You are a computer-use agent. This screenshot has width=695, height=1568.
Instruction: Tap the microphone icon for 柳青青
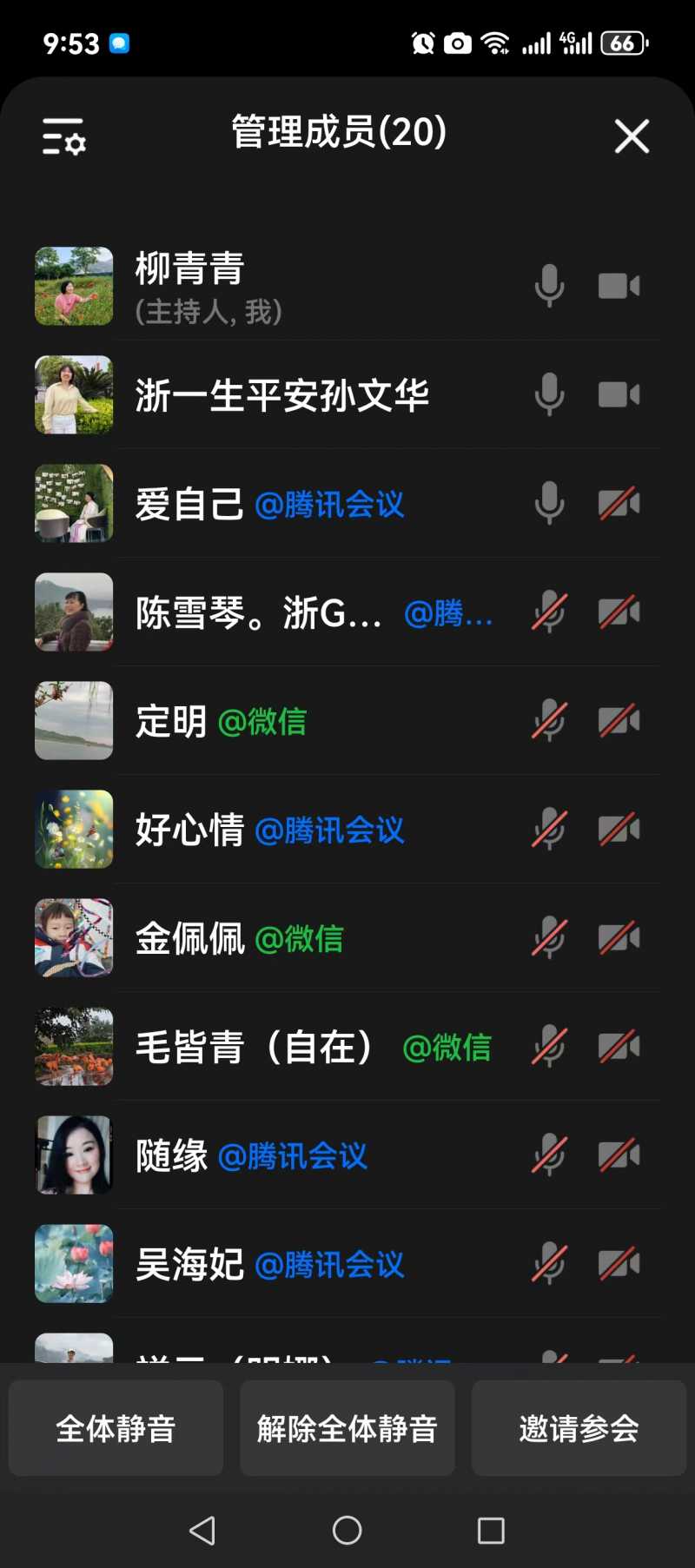[549, 286]
